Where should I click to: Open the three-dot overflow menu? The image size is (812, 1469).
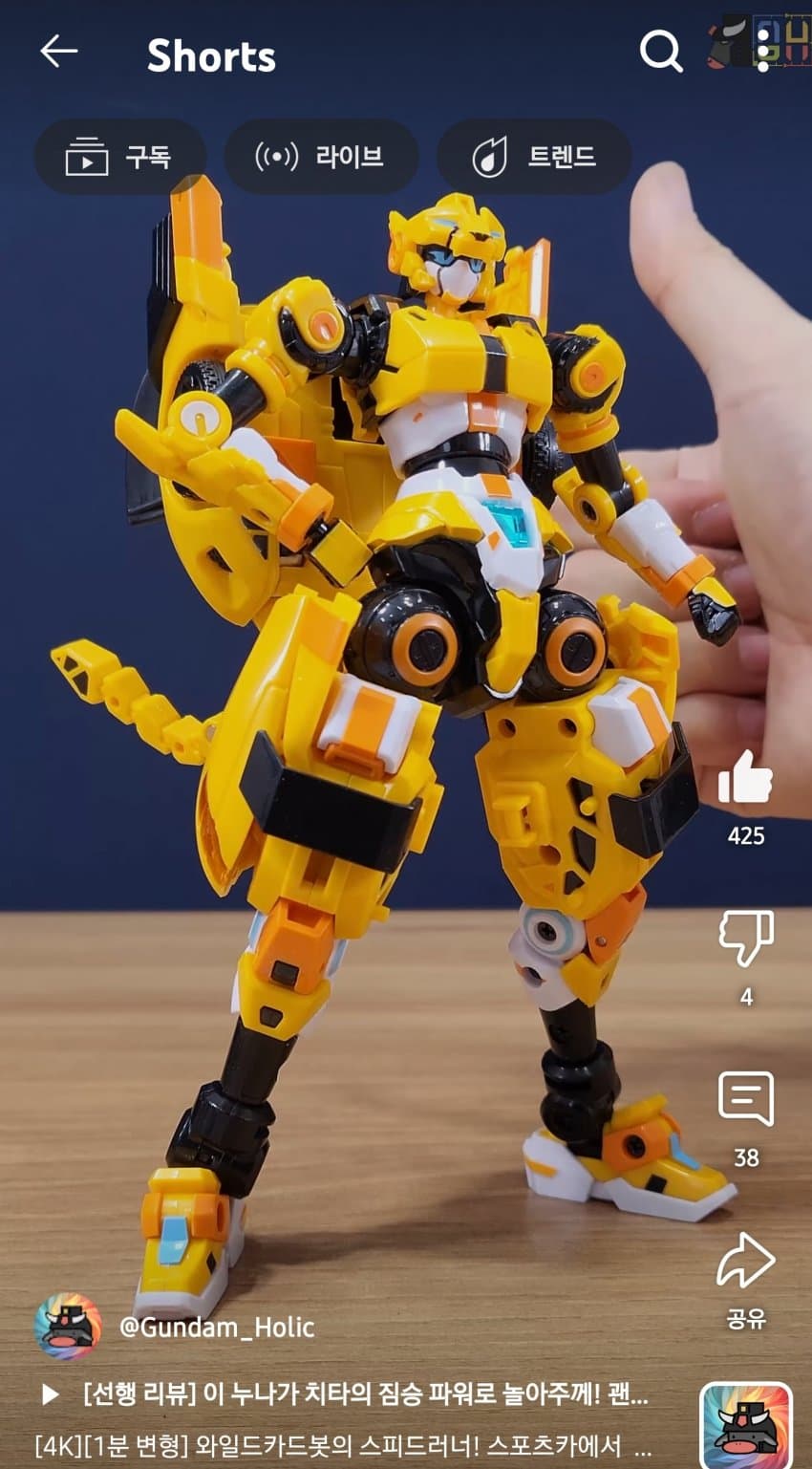coord(762,50)
